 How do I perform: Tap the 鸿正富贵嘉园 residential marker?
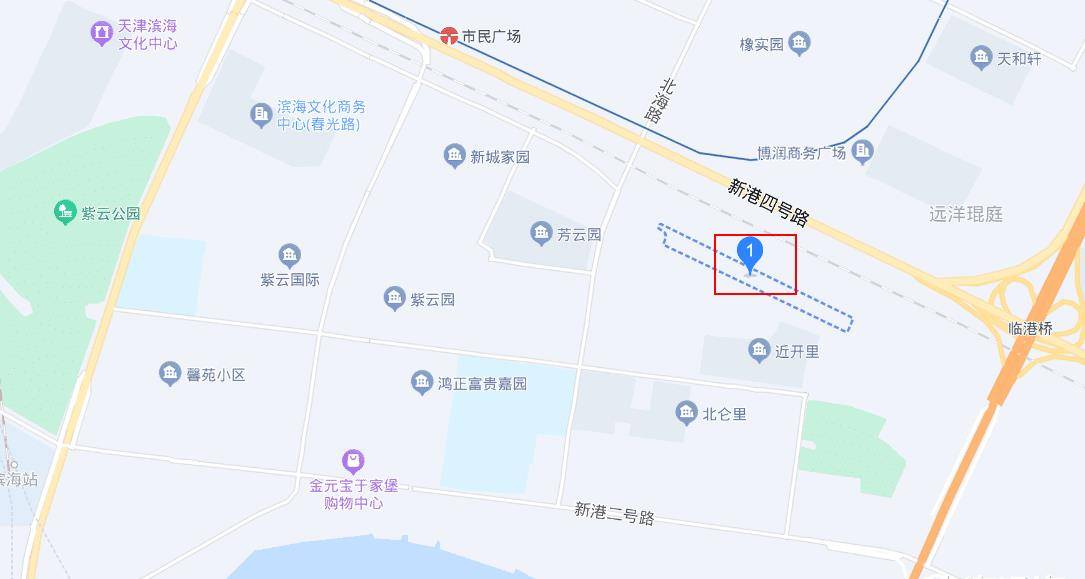coord(422,382)
